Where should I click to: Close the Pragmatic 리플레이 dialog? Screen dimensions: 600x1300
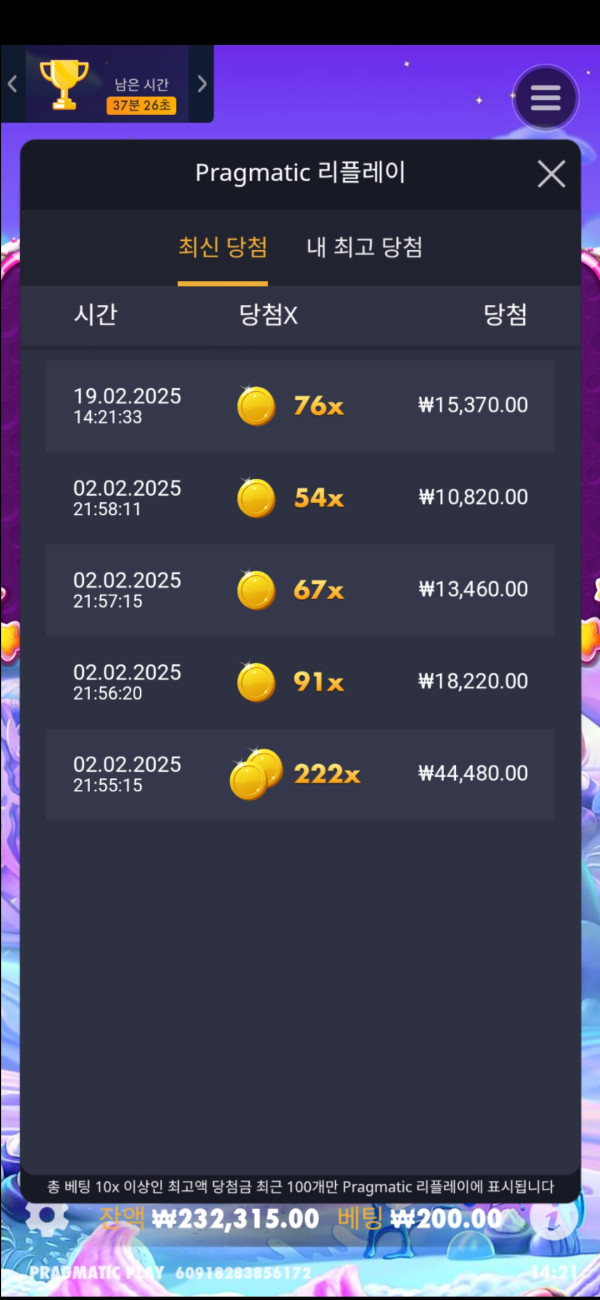pyautogui.click(x=551, y=174)
